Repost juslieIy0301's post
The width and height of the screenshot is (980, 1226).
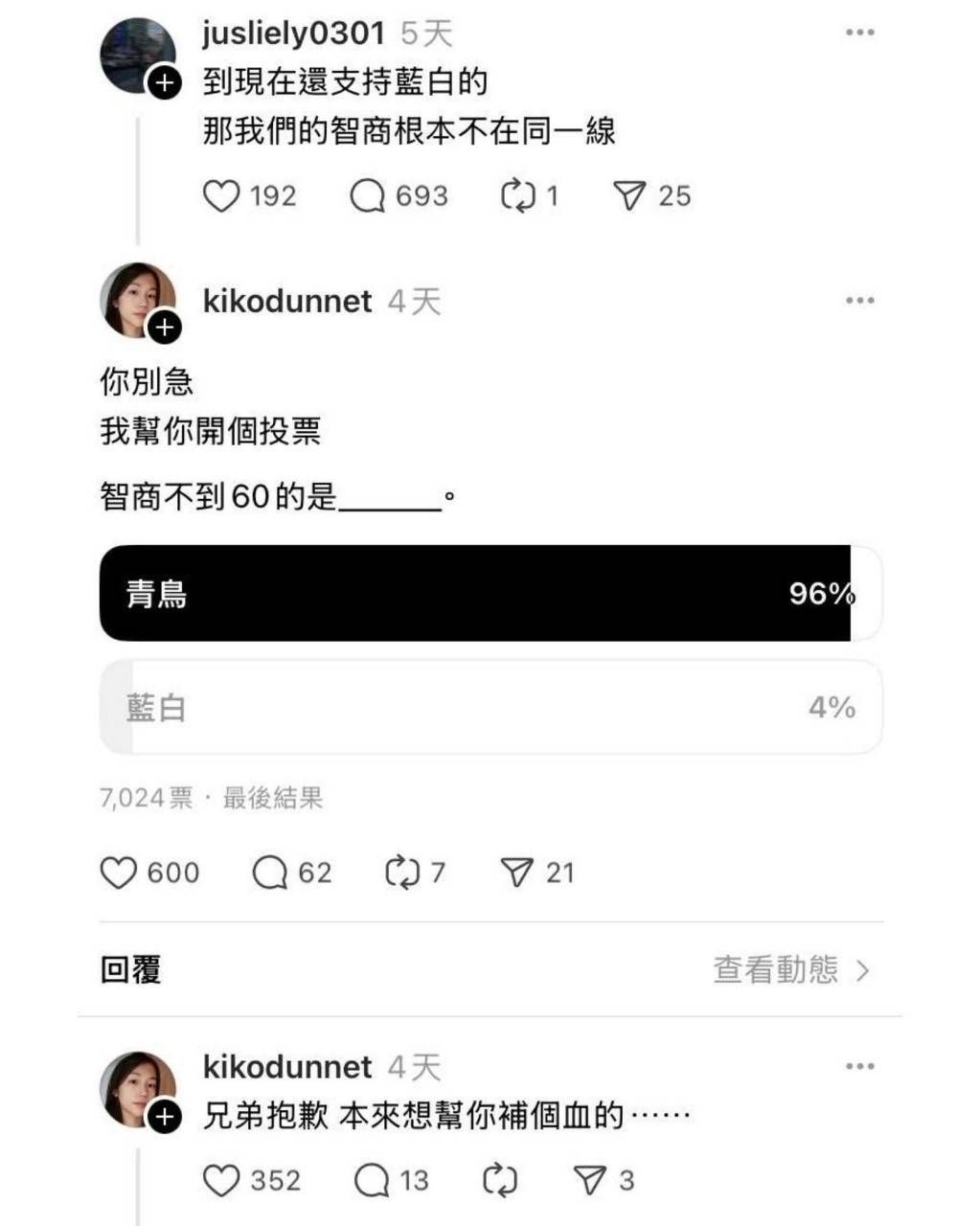517,196
